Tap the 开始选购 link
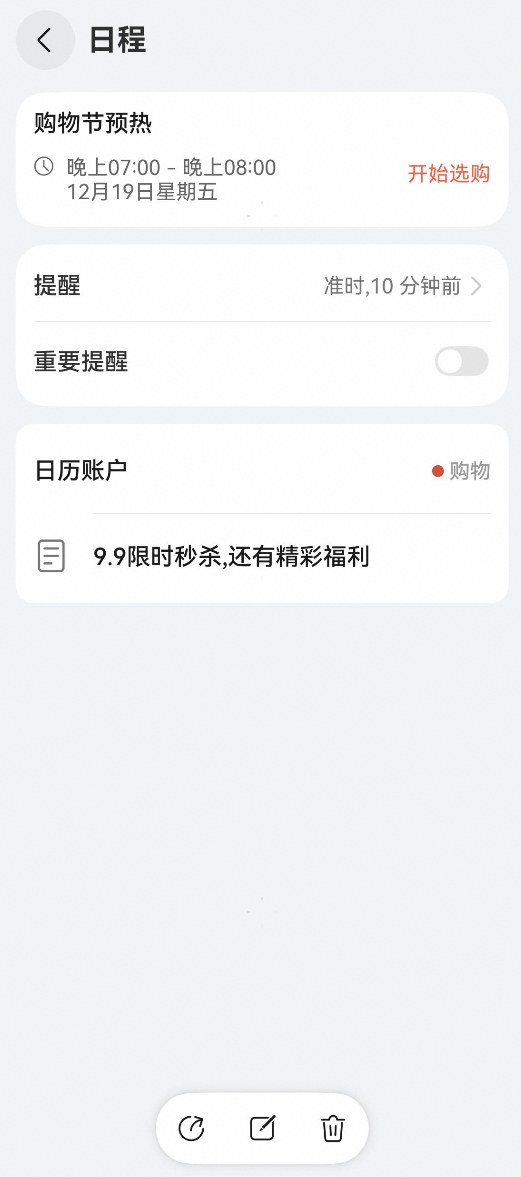 [448, 173]
